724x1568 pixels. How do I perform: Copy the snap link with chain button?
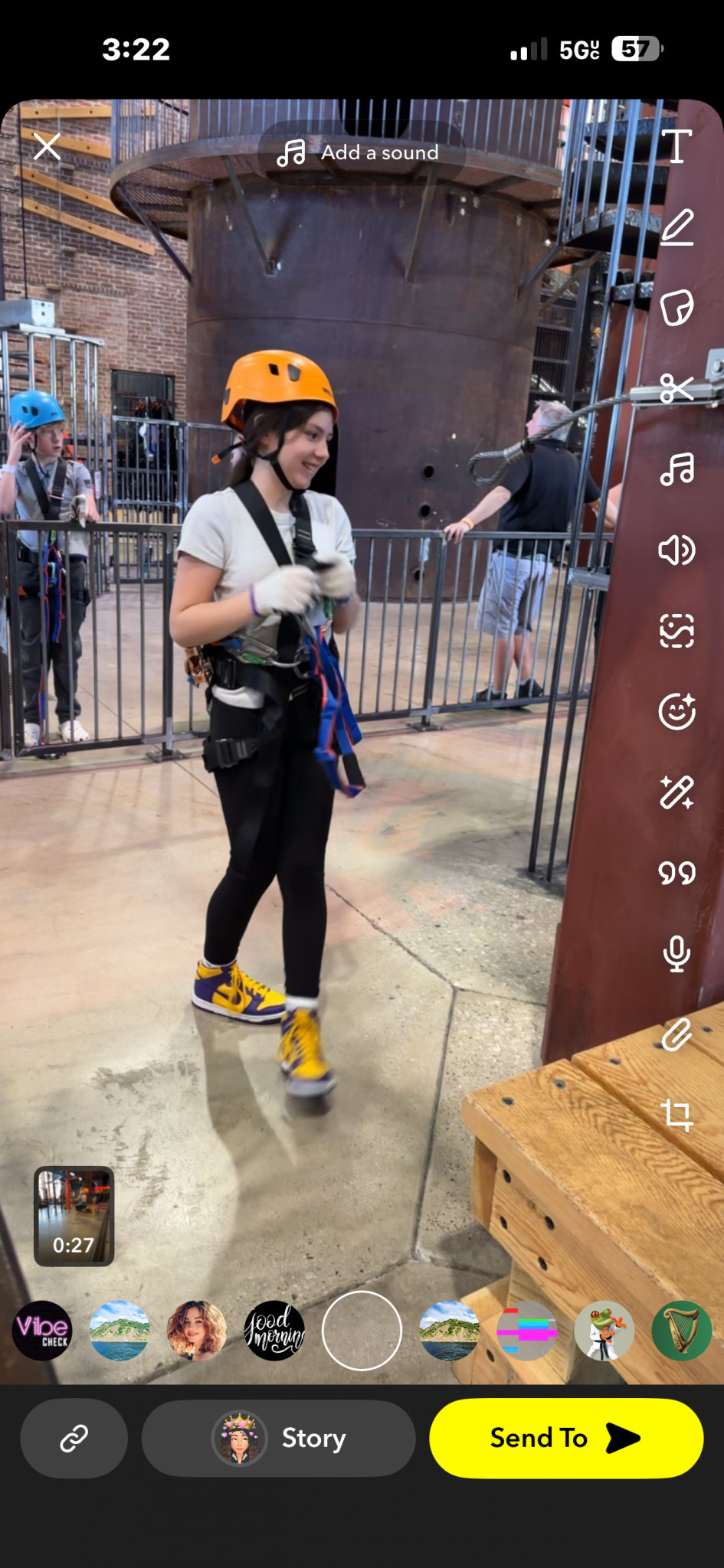(74, 1439)
